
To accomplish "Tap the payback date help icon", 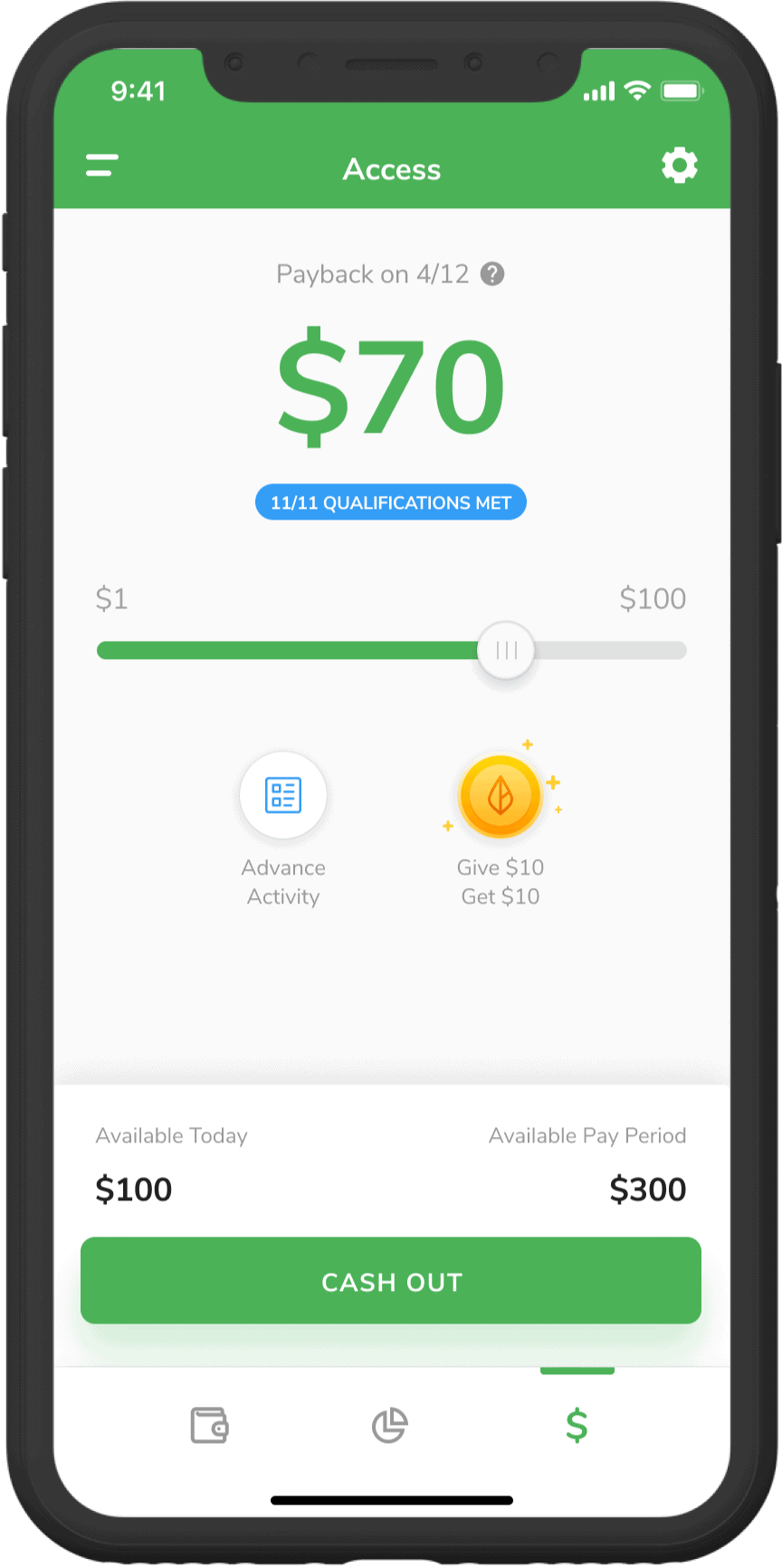I will tap(492, 274).
